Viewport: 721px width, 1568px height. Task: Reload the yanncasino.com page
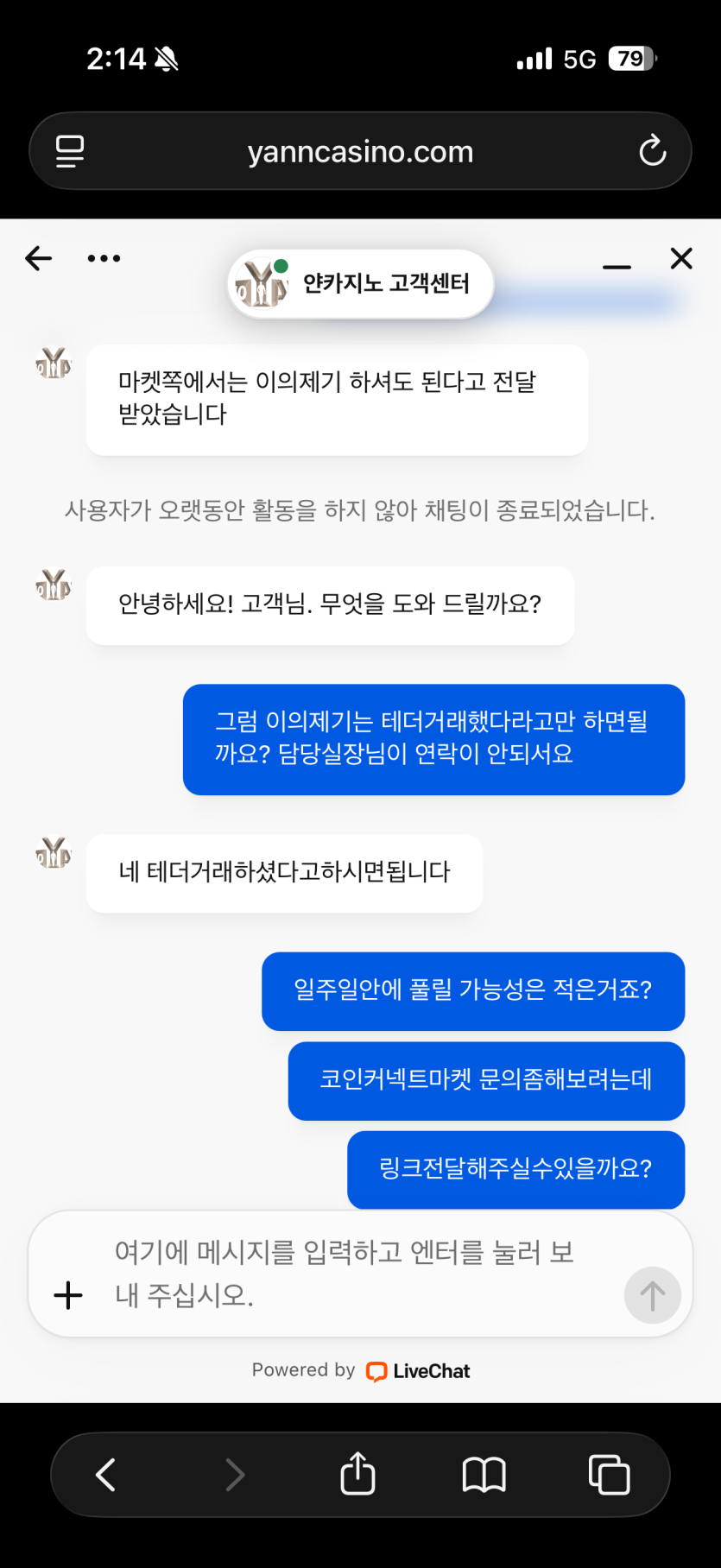(x=652, y=151)
